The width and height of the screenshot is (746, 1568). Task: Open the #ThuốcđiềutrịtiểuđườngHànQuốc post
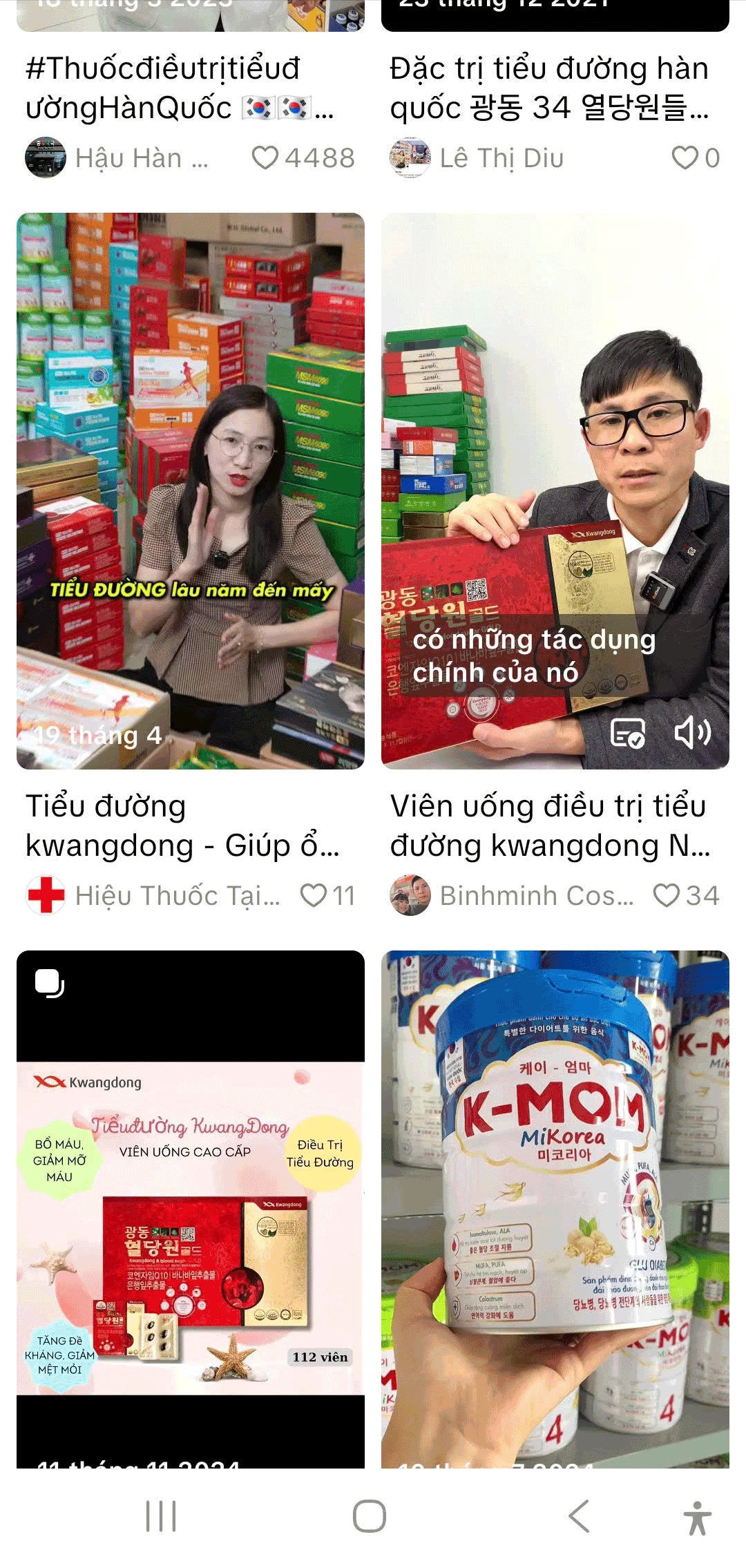tap(180, 88)
